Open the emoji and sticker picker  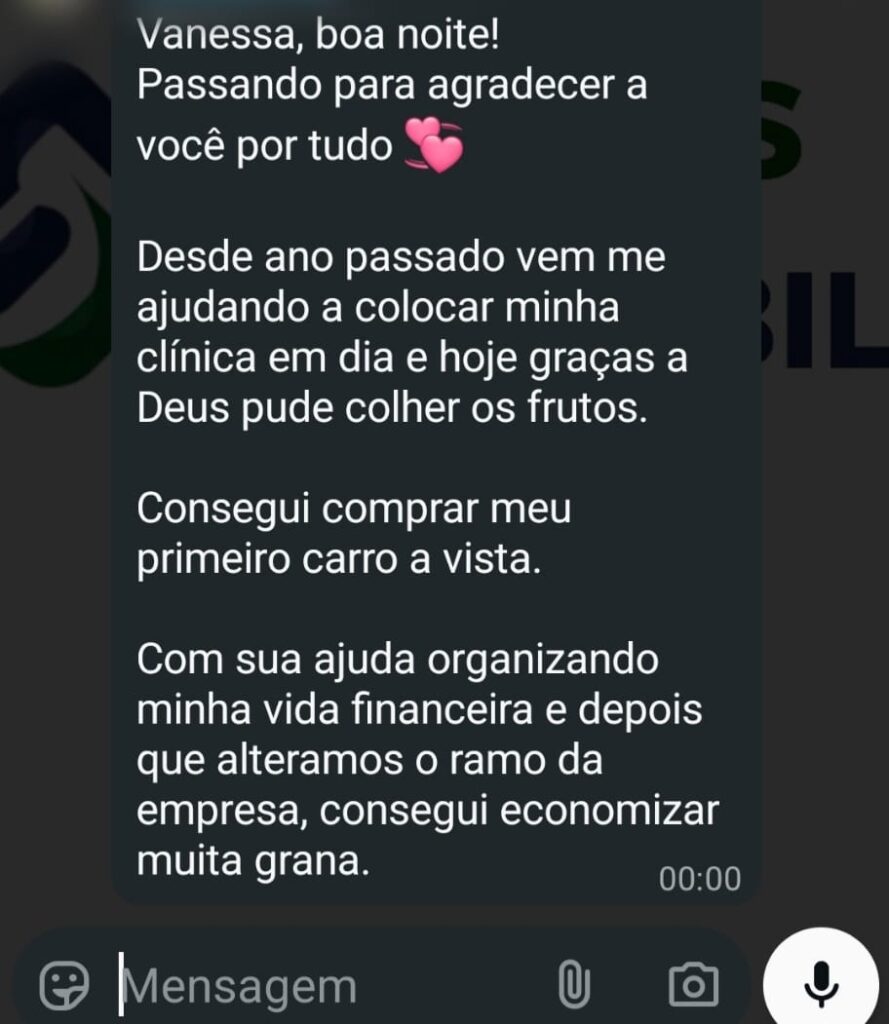[x=64, y=985]
